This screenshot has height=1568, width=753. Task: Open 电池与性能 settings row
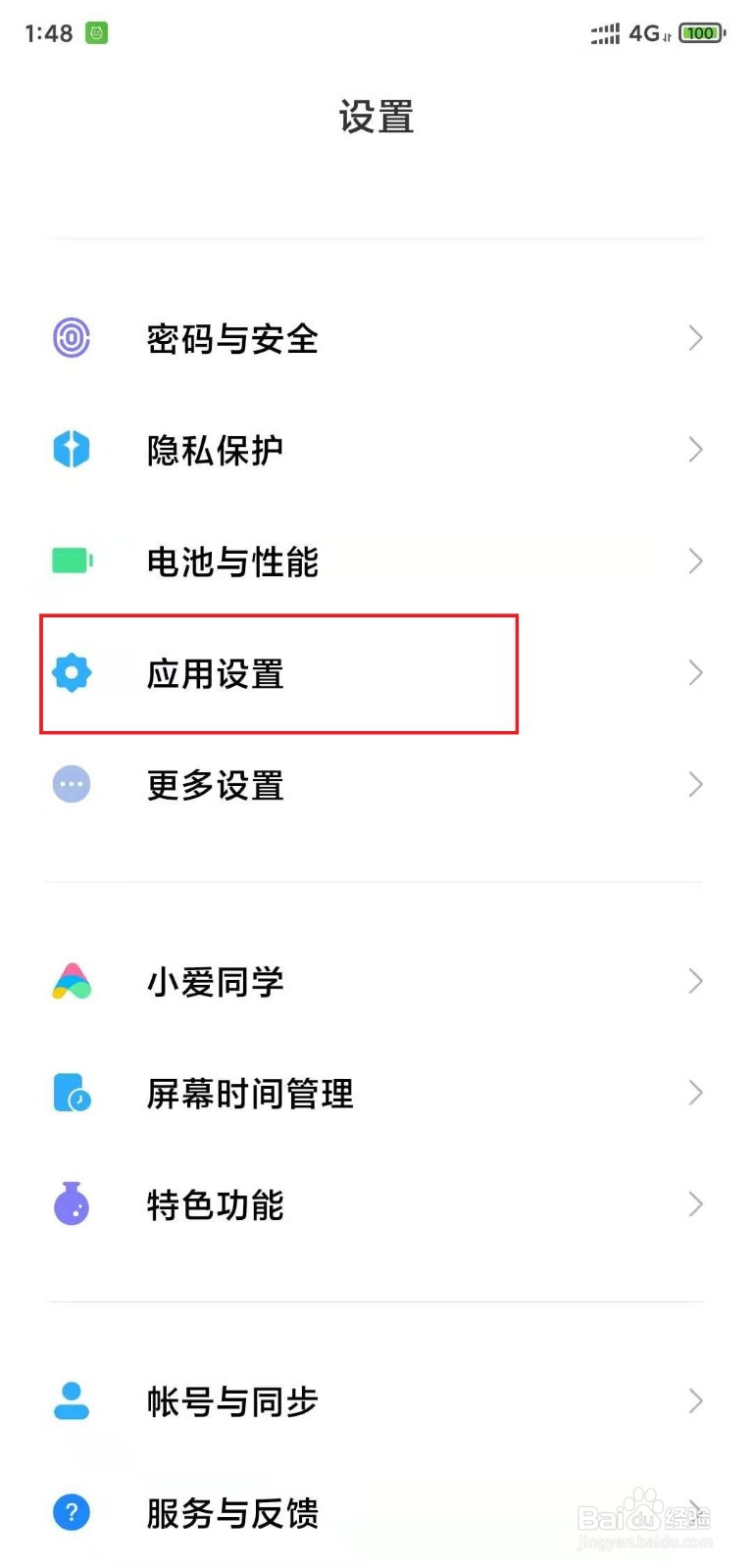coord(294,561)
